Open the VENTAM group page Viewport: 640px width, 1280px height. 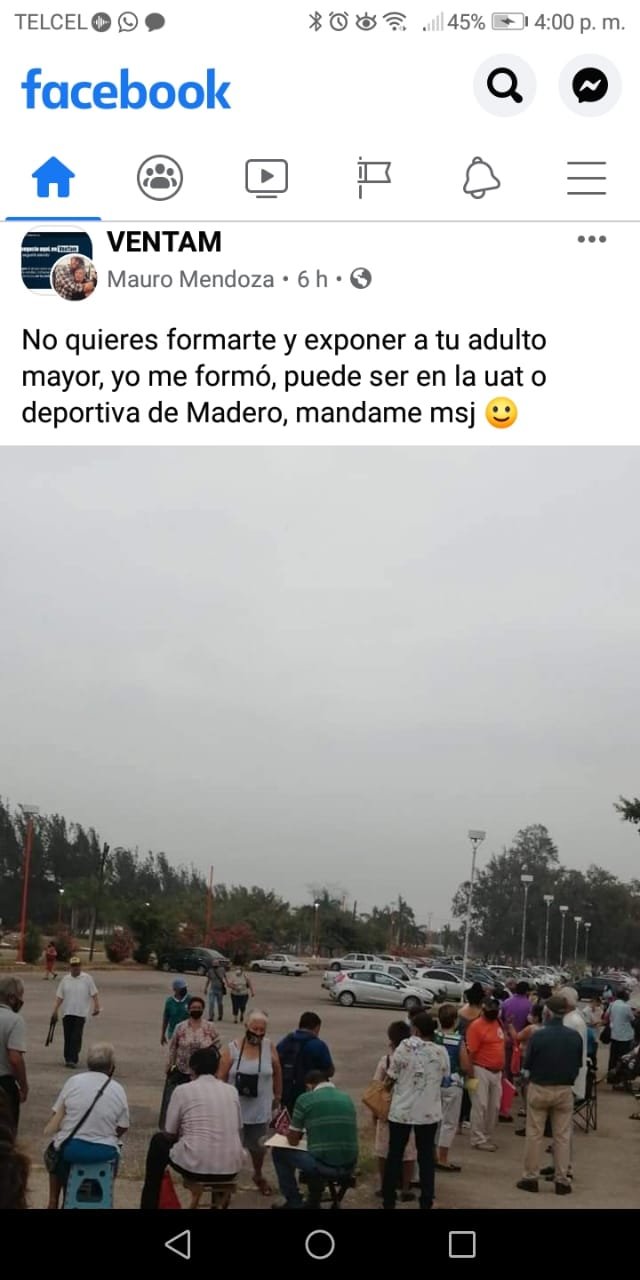[x=164, y=242]
